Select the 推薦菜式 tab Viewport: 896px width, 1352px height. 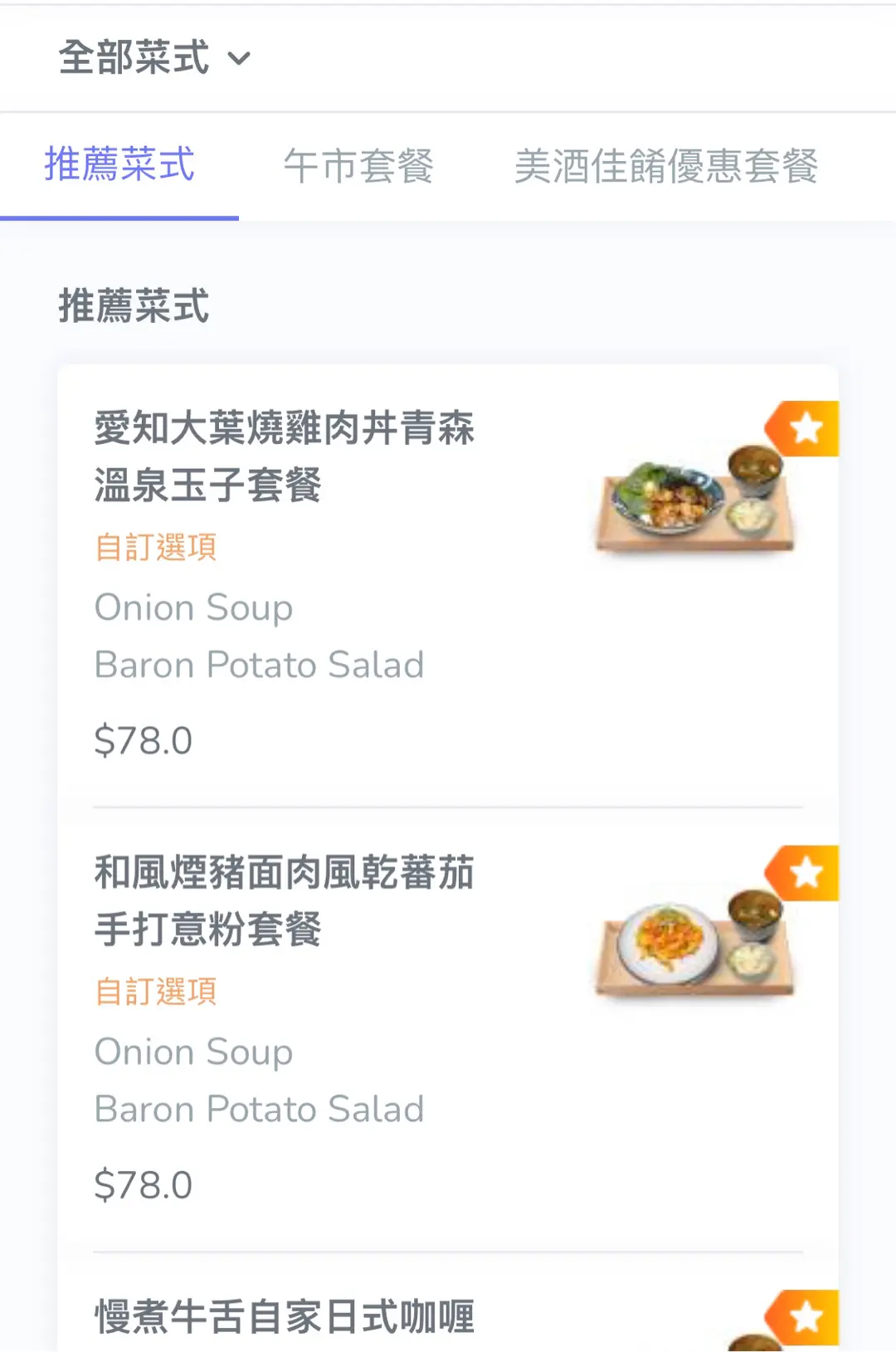(119, 164)
